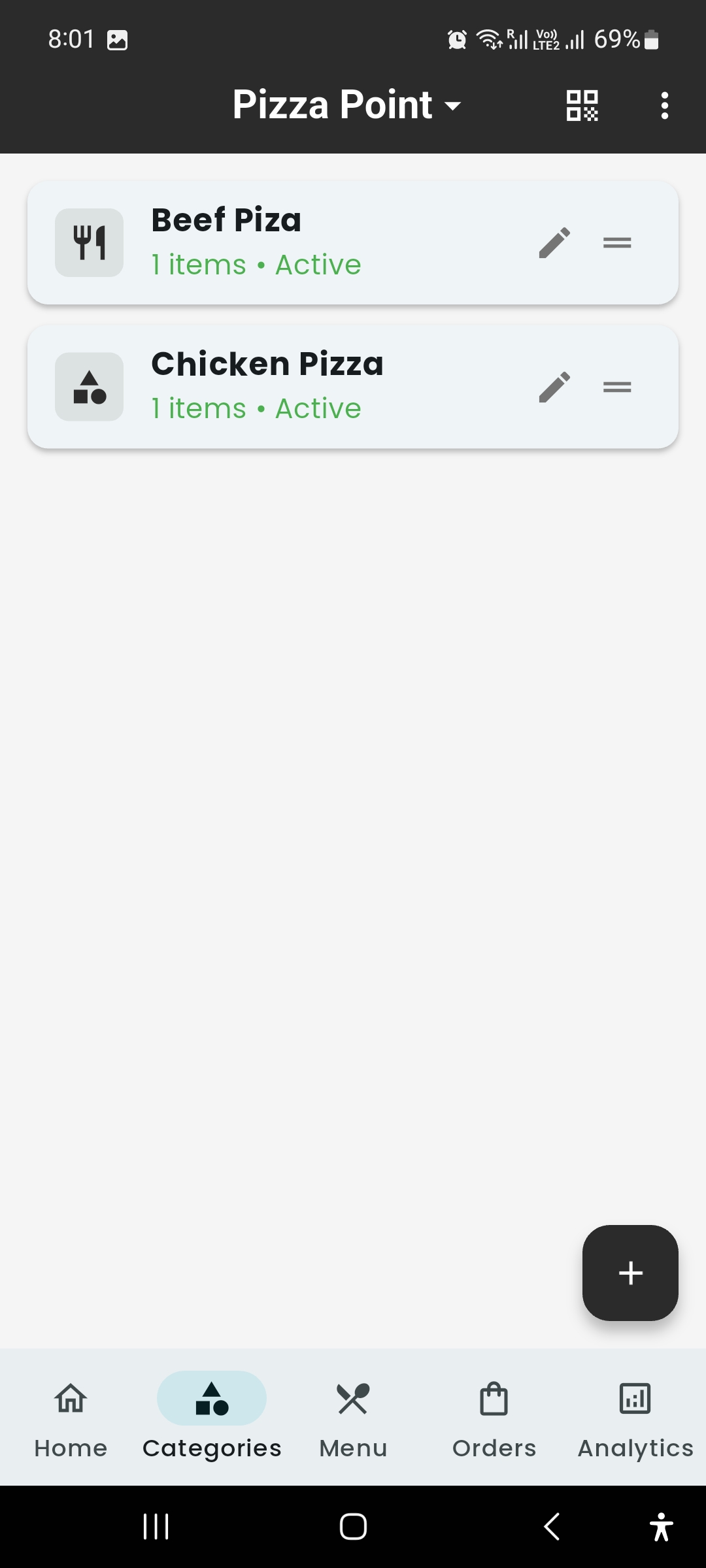Viewport: 706px width, 1568px height.
Task: Tap the reorder handle on Chicken Pizza
Action: (617, 387)
